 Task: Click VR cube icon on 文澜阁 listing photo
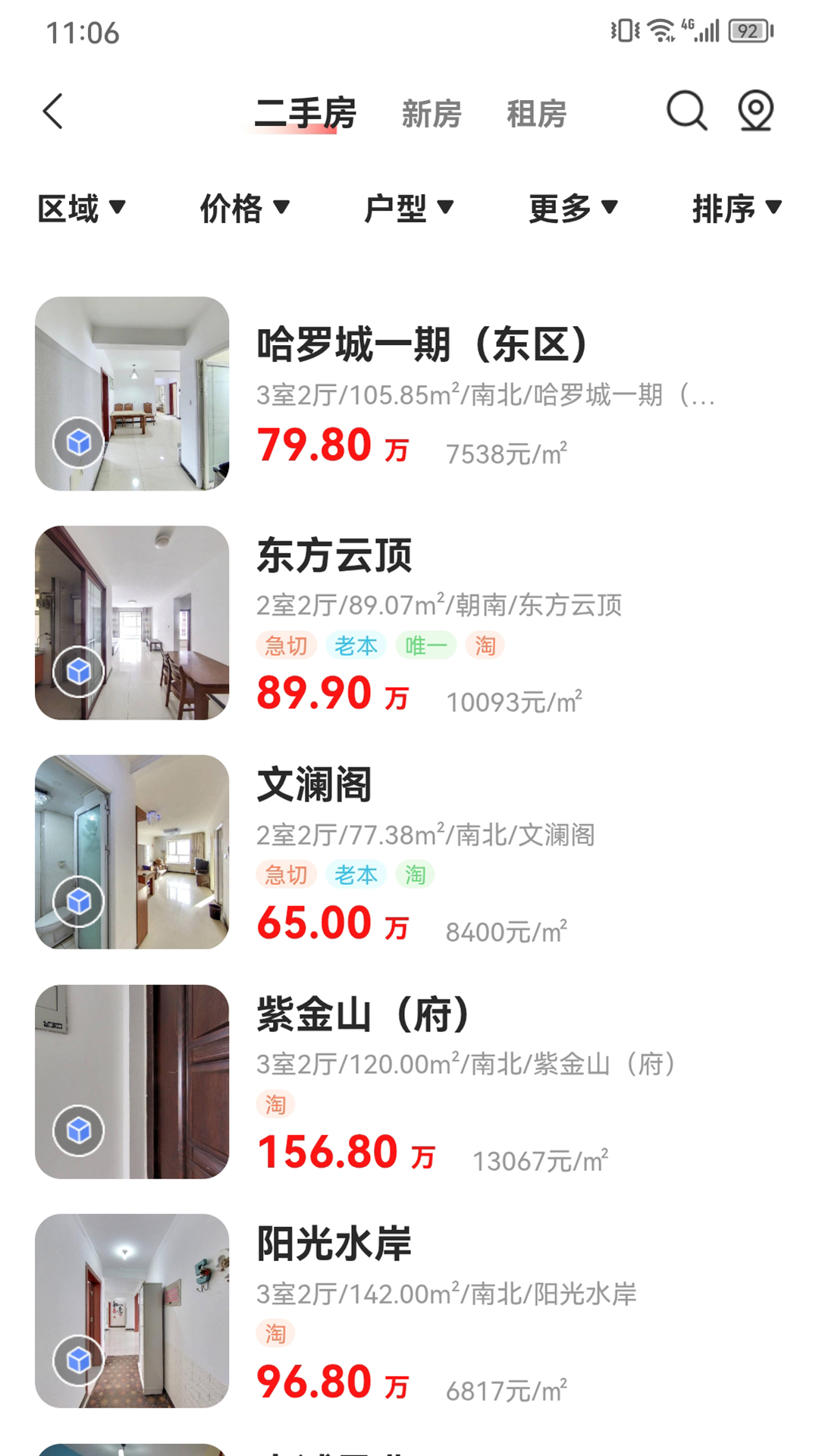pos(78,899)
